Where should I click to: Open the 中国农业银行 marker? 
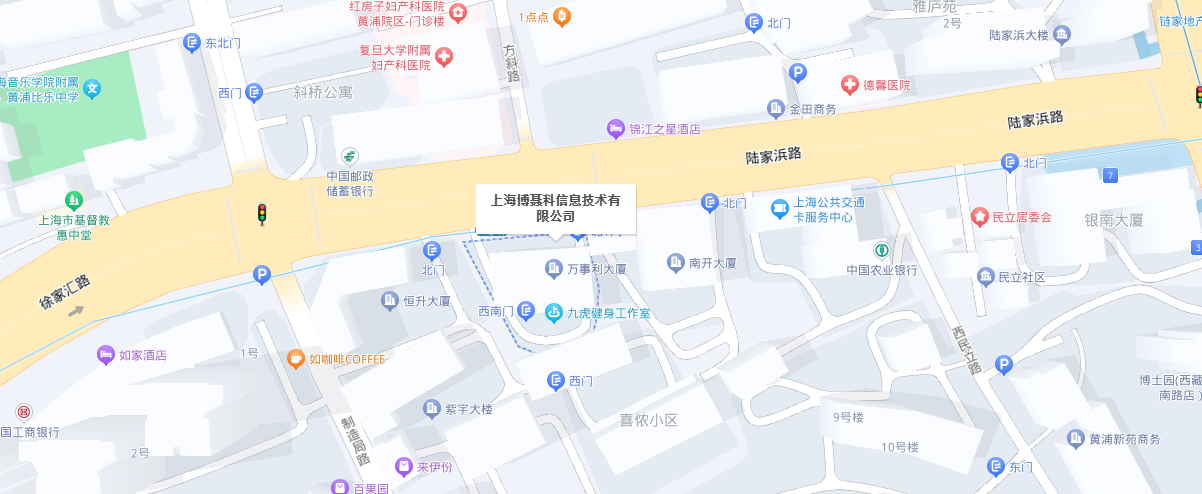point(882,250)
